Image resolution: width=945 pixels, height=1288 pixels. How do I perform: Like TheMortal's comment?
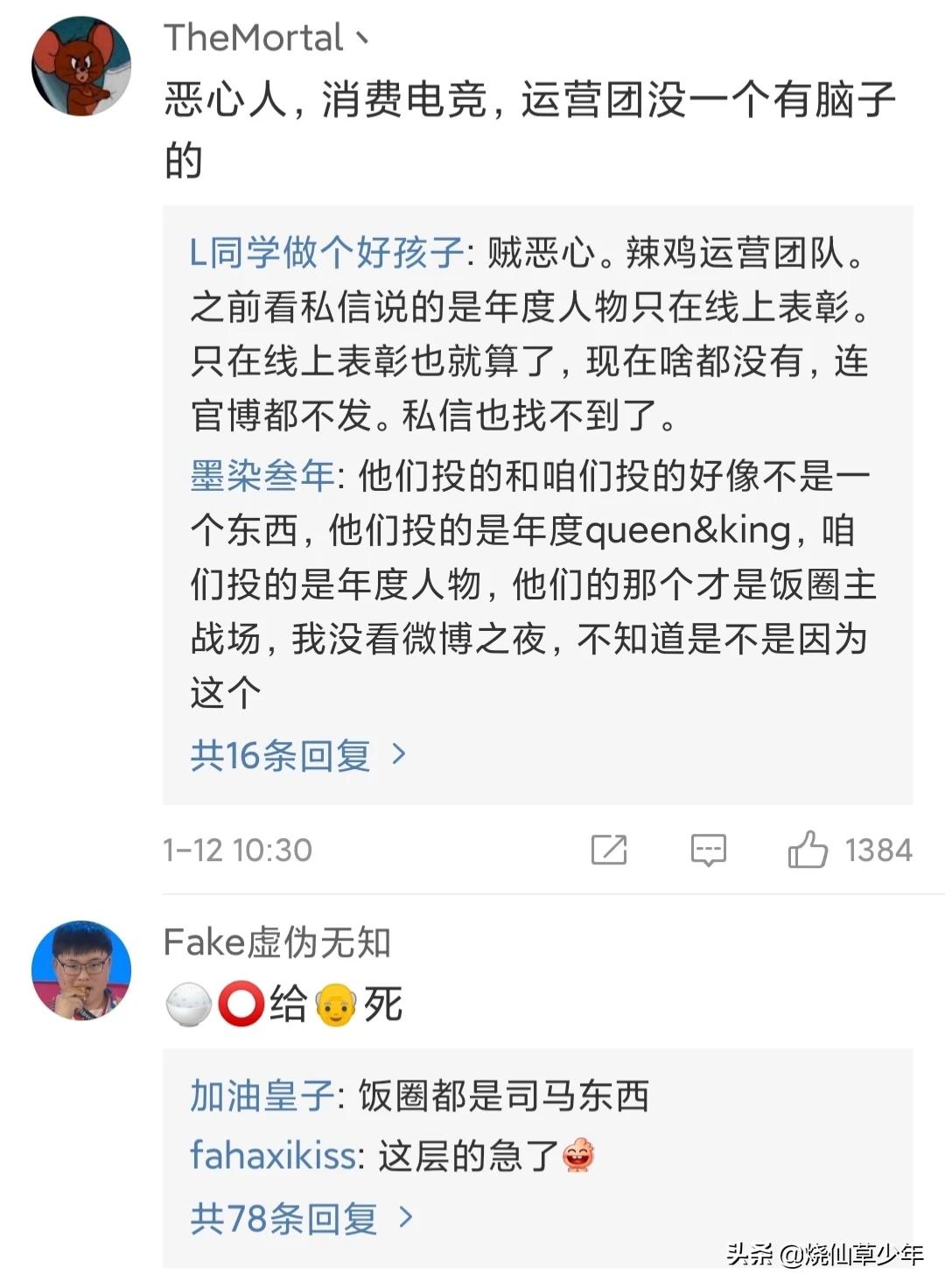[x=808, y=850]
